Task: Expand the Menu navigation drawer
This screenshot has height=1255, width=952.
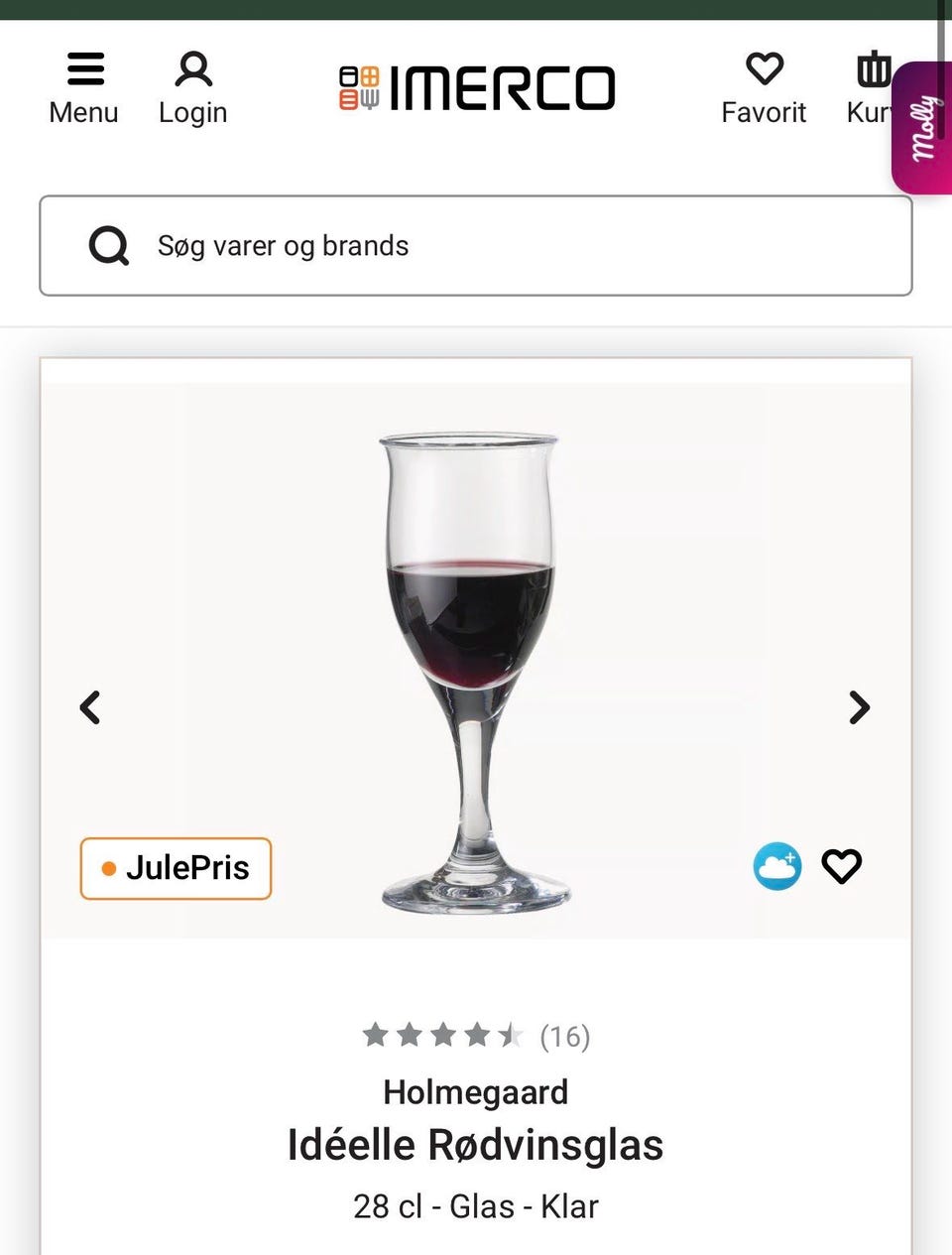Action: point(83,85)
